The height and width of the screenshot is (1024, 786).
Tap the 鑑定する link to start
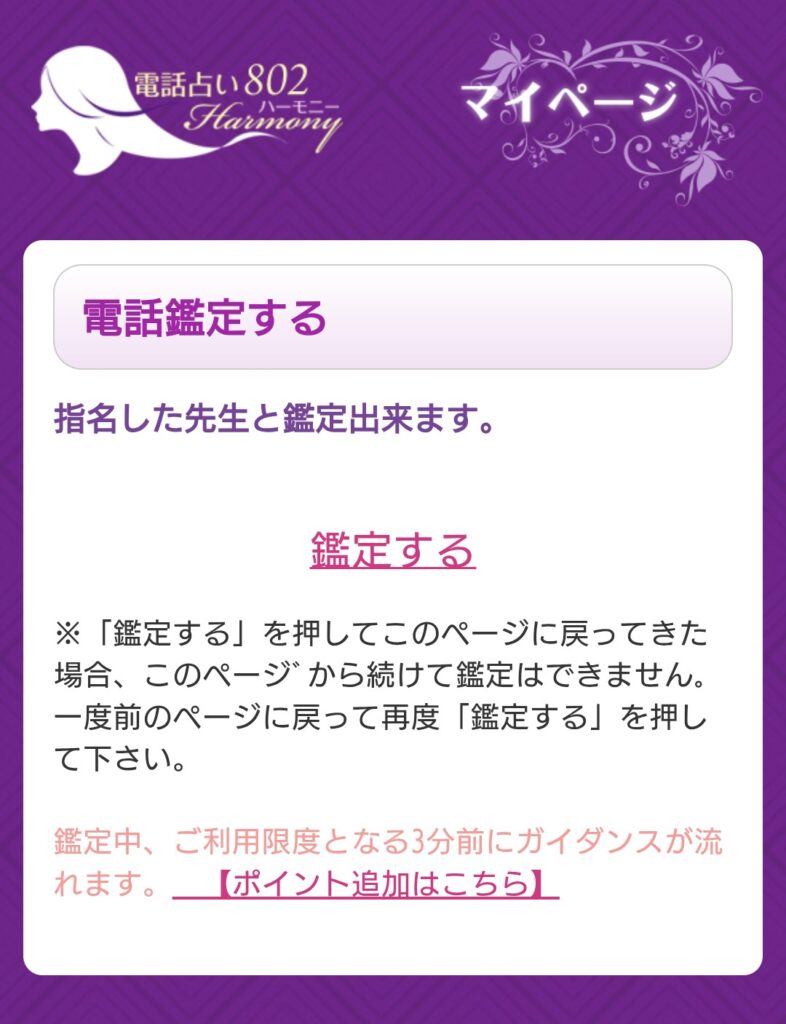tap(392, 550)
